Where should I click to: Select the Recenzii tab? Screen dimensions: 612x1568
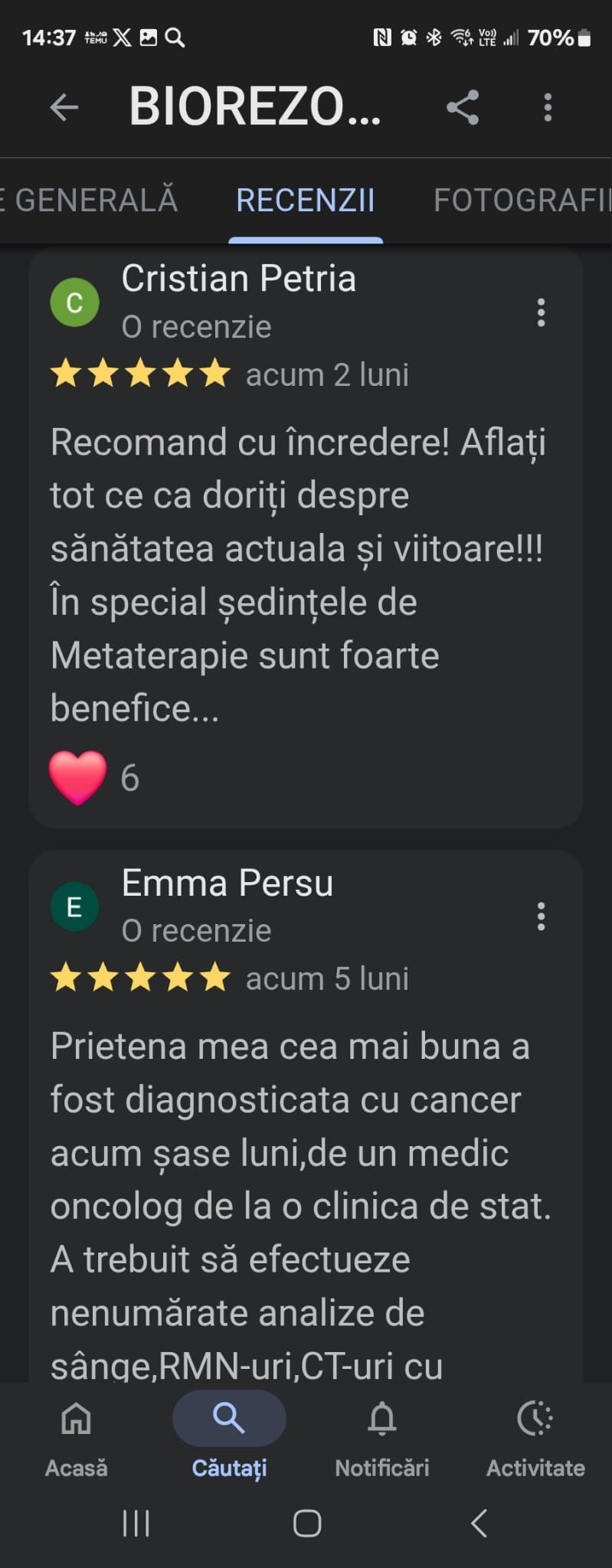305,201
